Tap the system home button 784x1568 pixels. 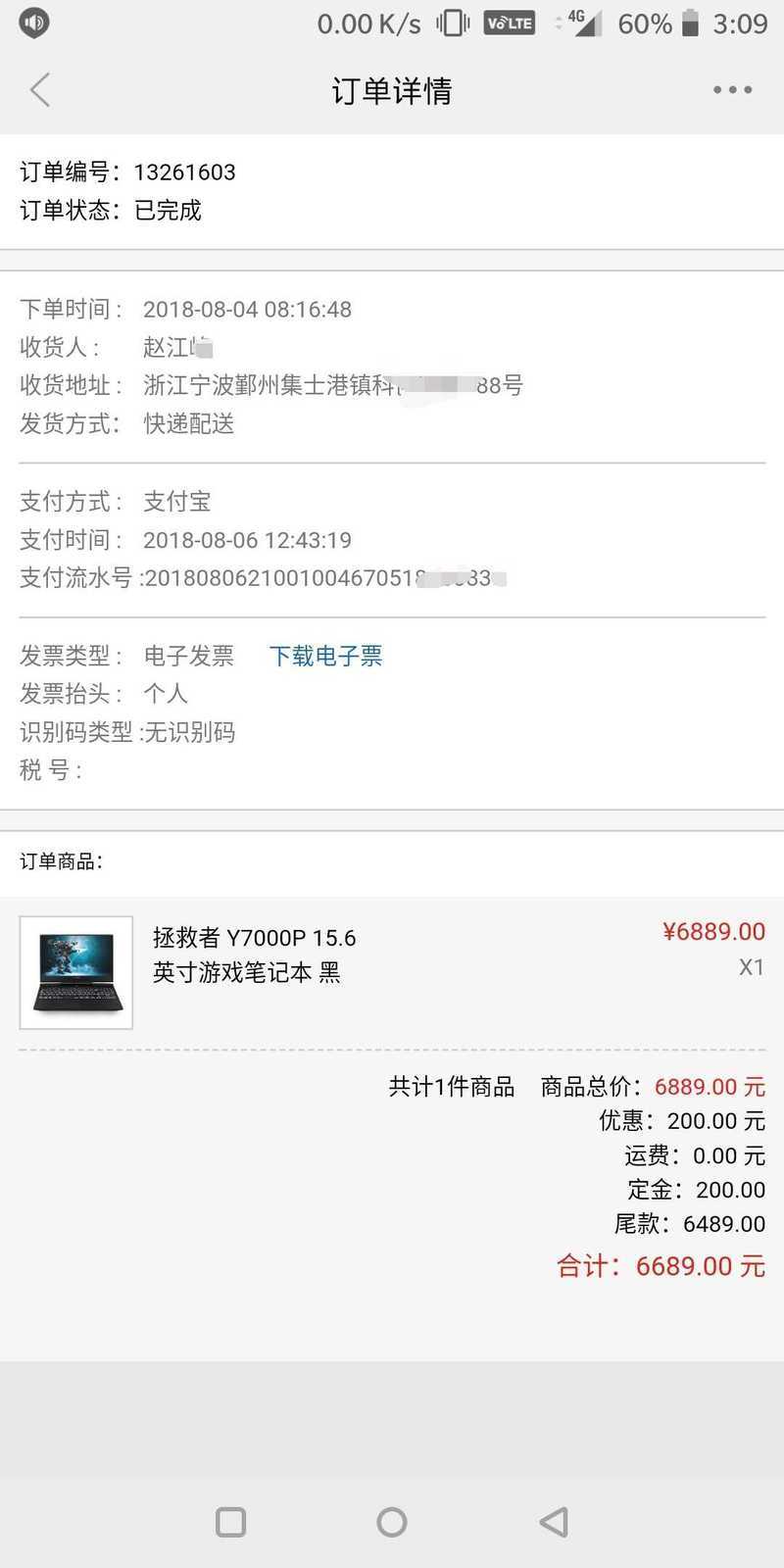coord(392,1522)
